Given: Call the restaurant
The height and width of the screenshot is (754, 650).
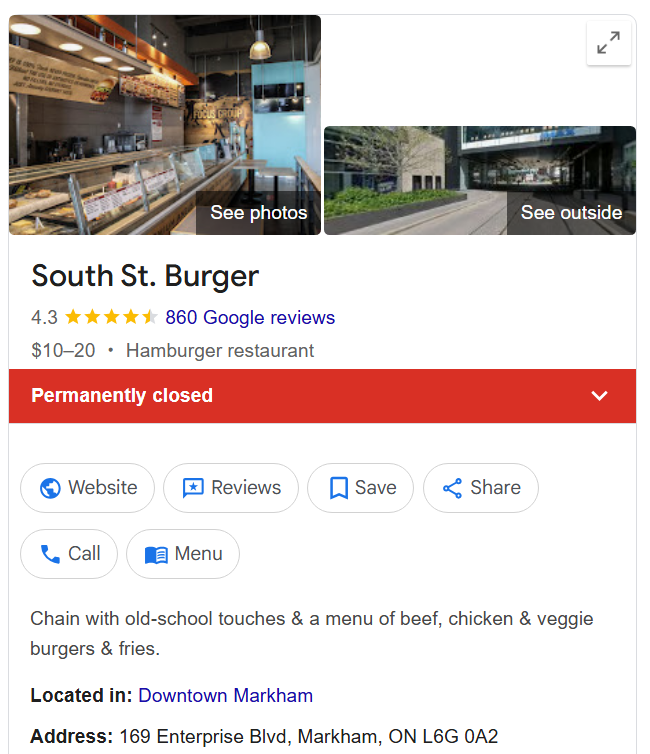Looking at the screenshot, I should (69, 554).
